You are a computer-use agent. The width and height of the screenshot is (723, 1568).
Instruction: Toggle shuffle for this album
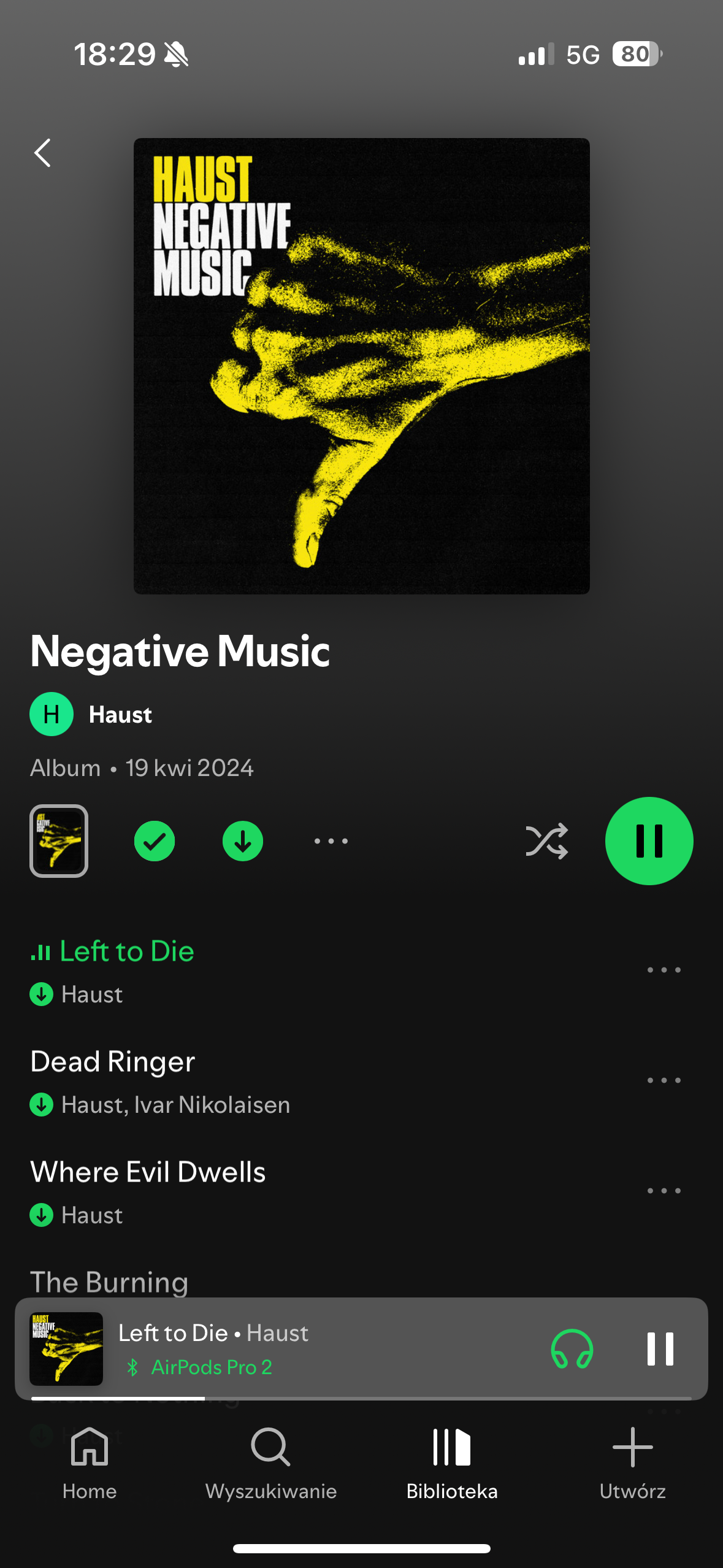pos(546,841)
